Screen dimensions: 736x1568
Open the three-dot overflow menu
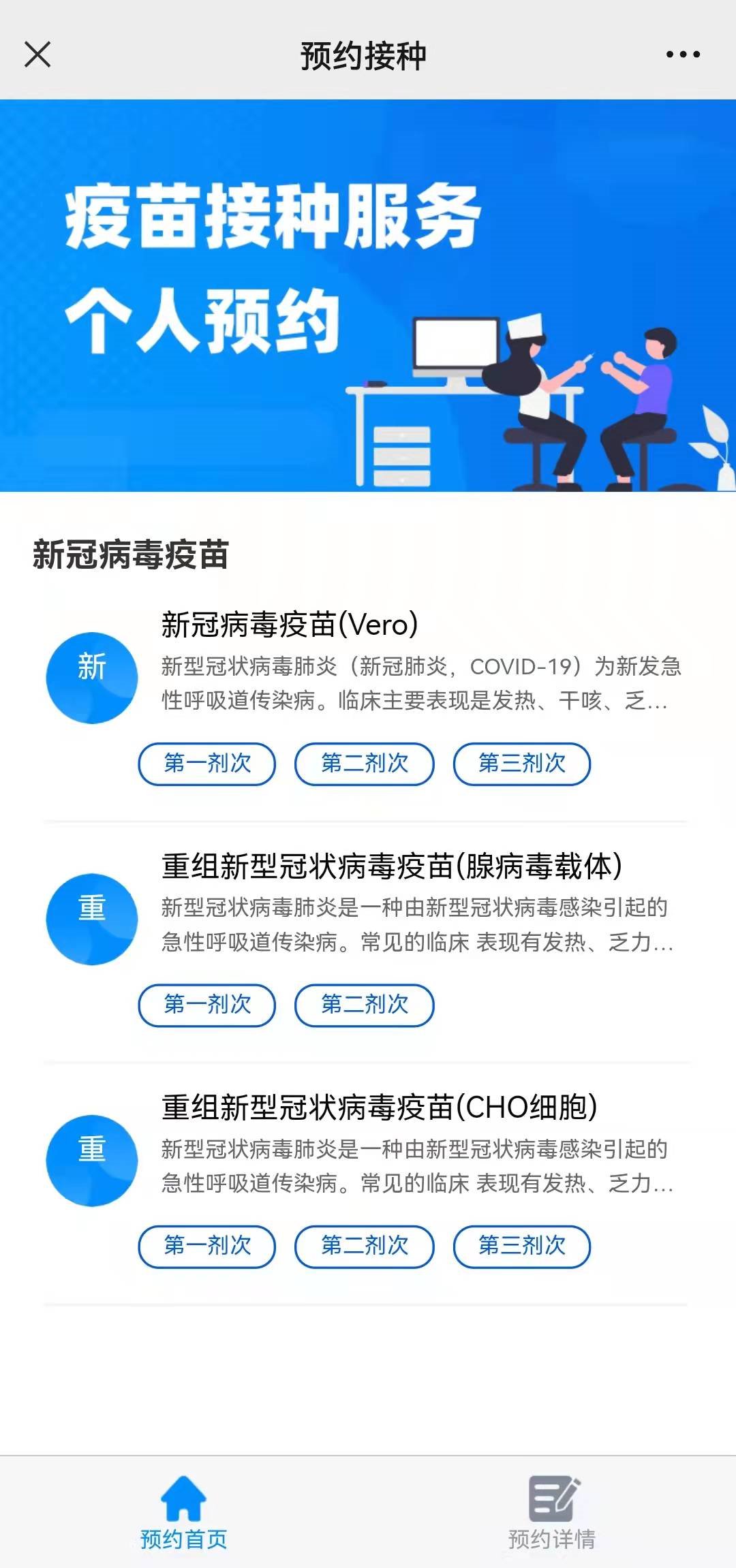click(x=683, y=54)
